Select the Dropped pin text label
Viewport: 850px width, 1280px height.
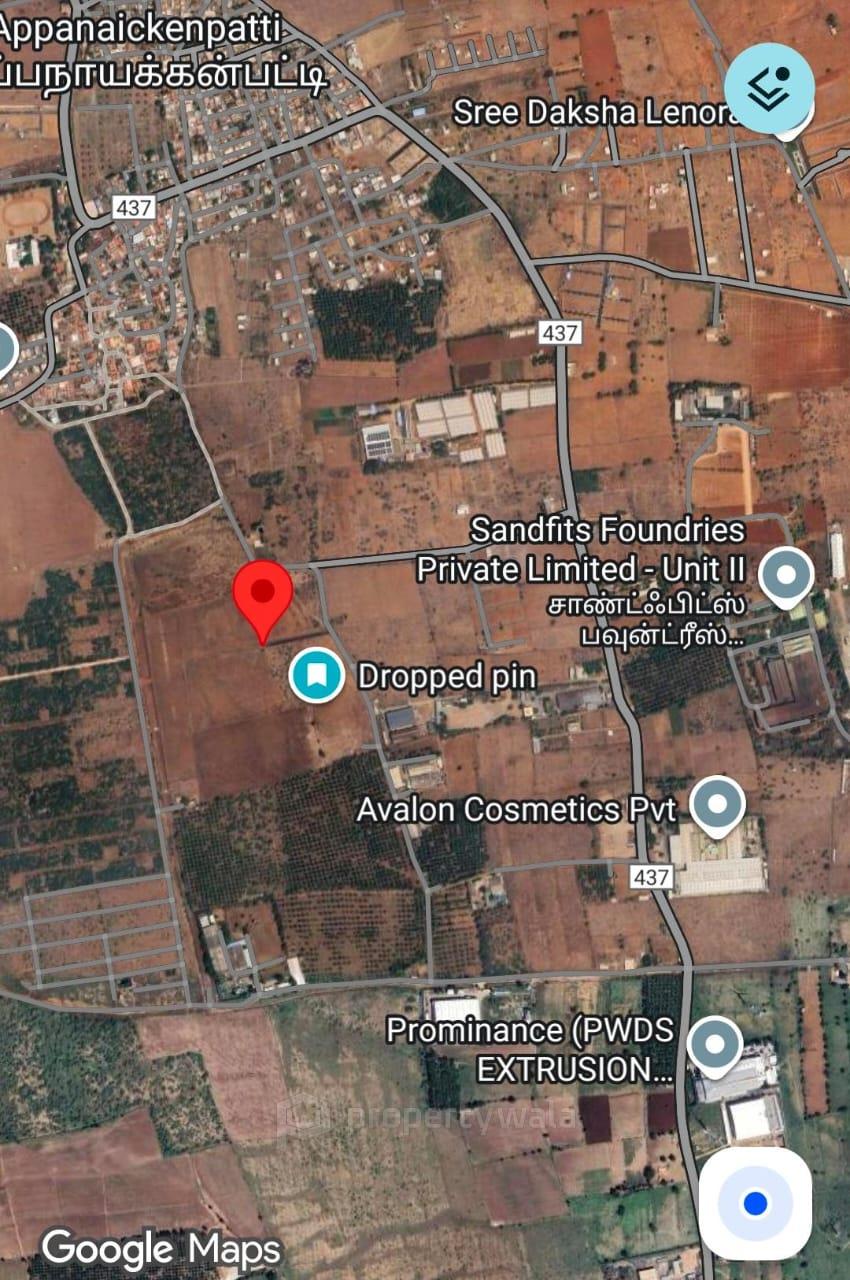[449, 676]
